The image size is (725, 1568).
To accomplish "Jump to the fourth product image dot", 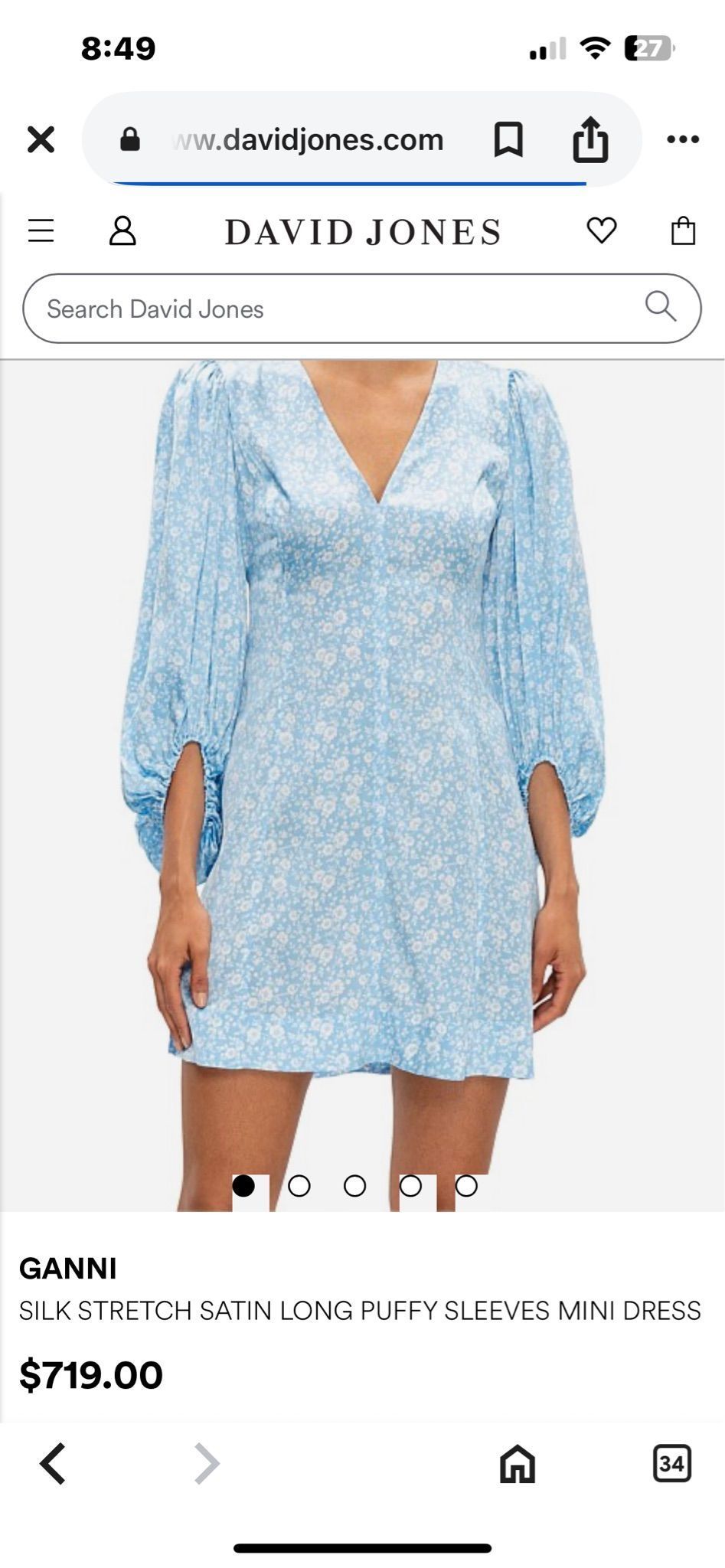I will tap(410, 1186).
